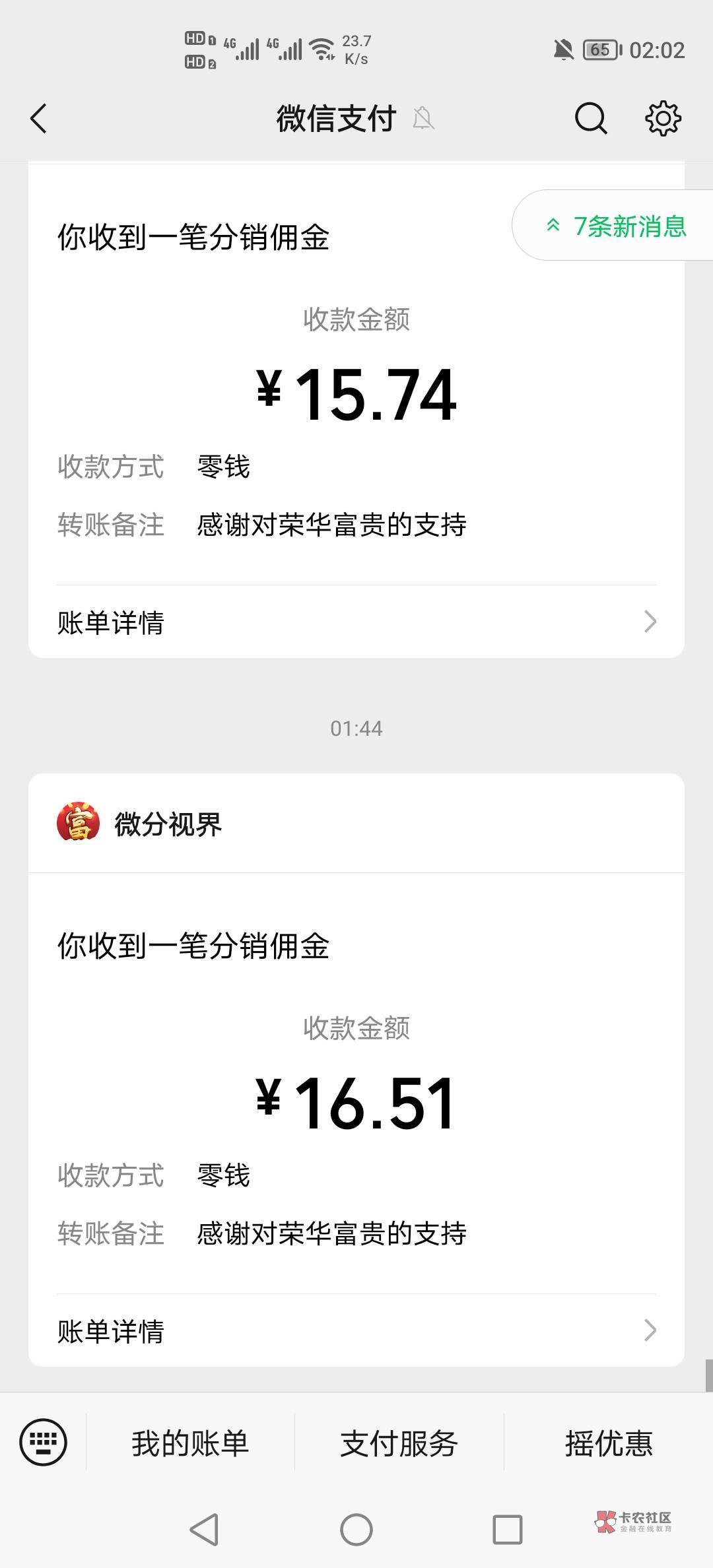Open the 微分视界 account header
The width and height of the screenshot is (713, 1568).
(356, 824)
